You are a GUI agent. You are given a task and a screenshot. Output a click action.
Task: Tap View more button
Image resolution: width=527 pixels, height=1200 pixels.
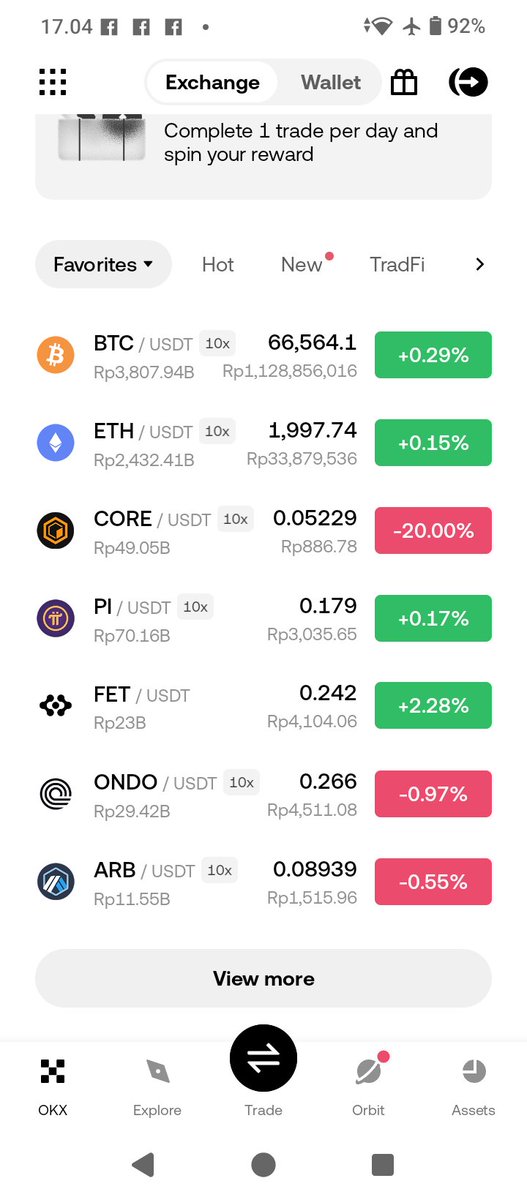(x=263, y=978)
